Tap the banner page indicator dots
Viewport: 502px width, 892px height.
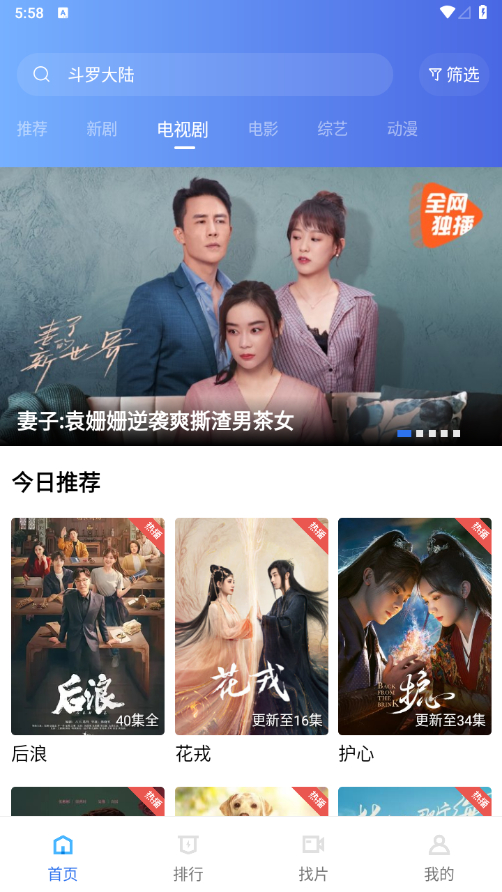(429, 433)
